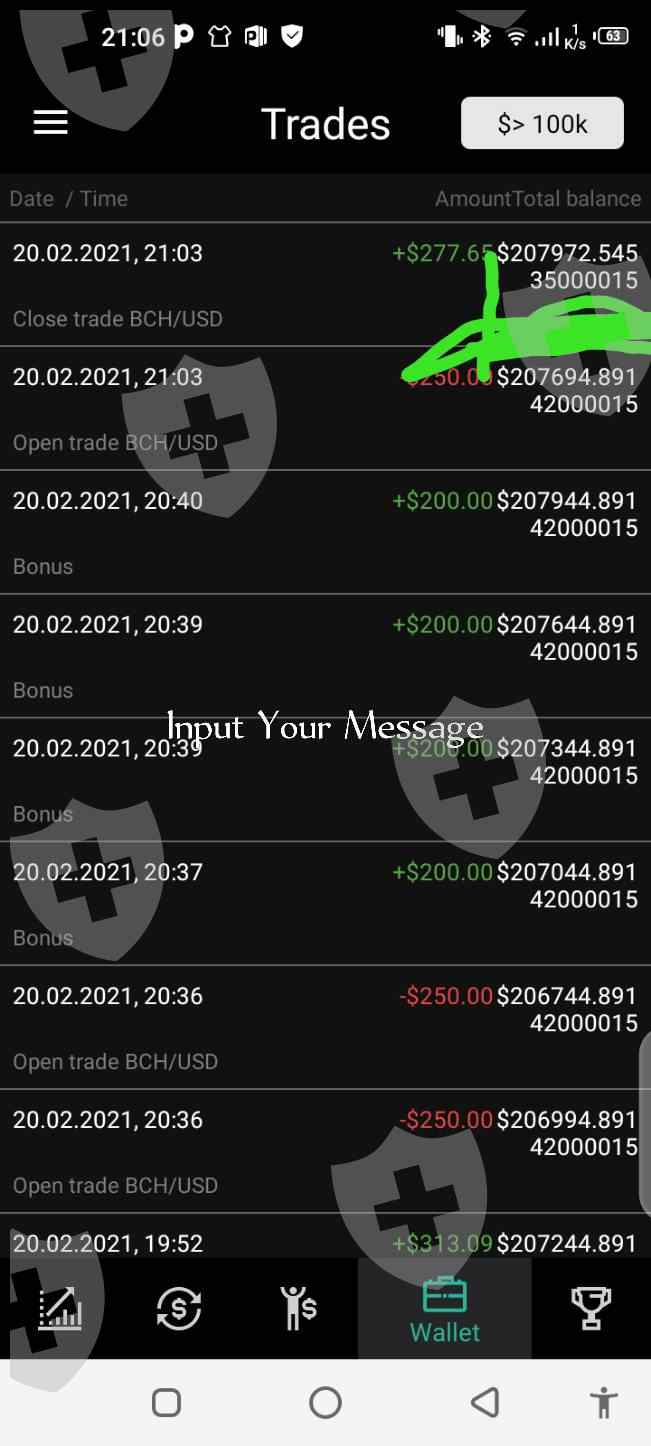Open the dollar exchange tab

pos(179,1308)
